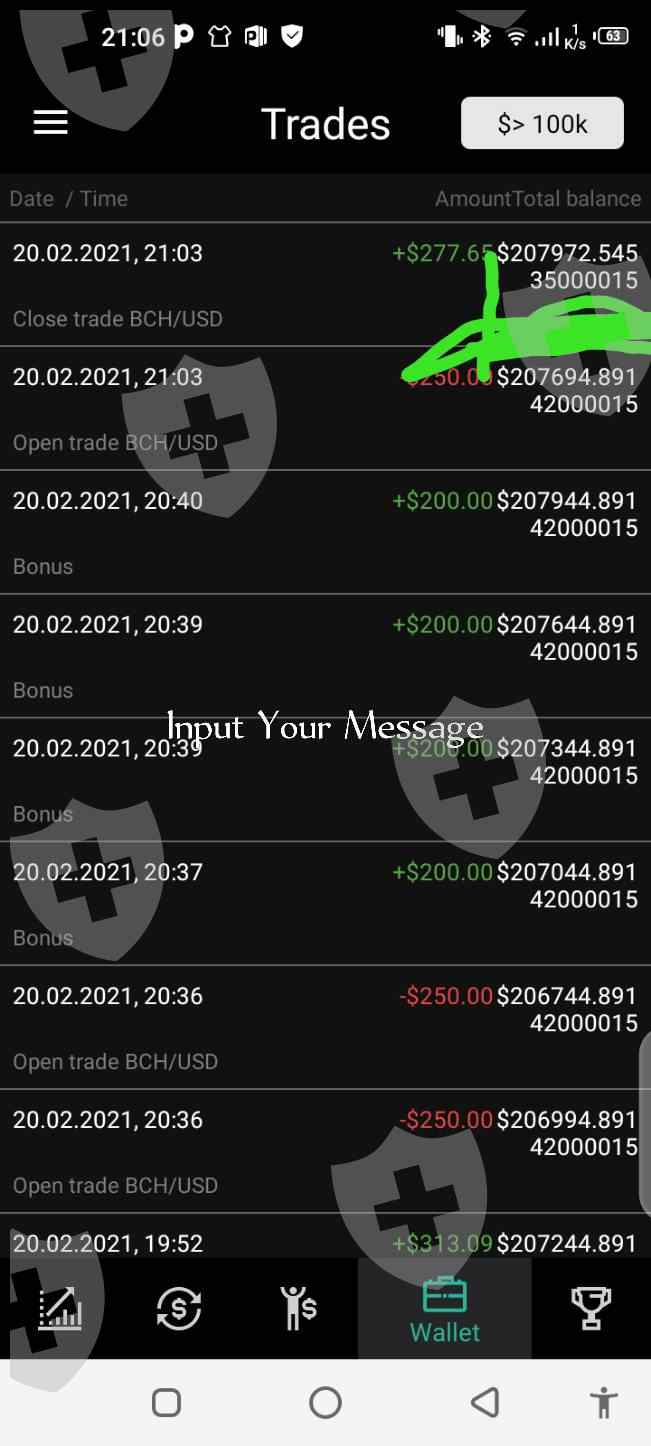Open the dollar exchange tab

pos(179,1308)
